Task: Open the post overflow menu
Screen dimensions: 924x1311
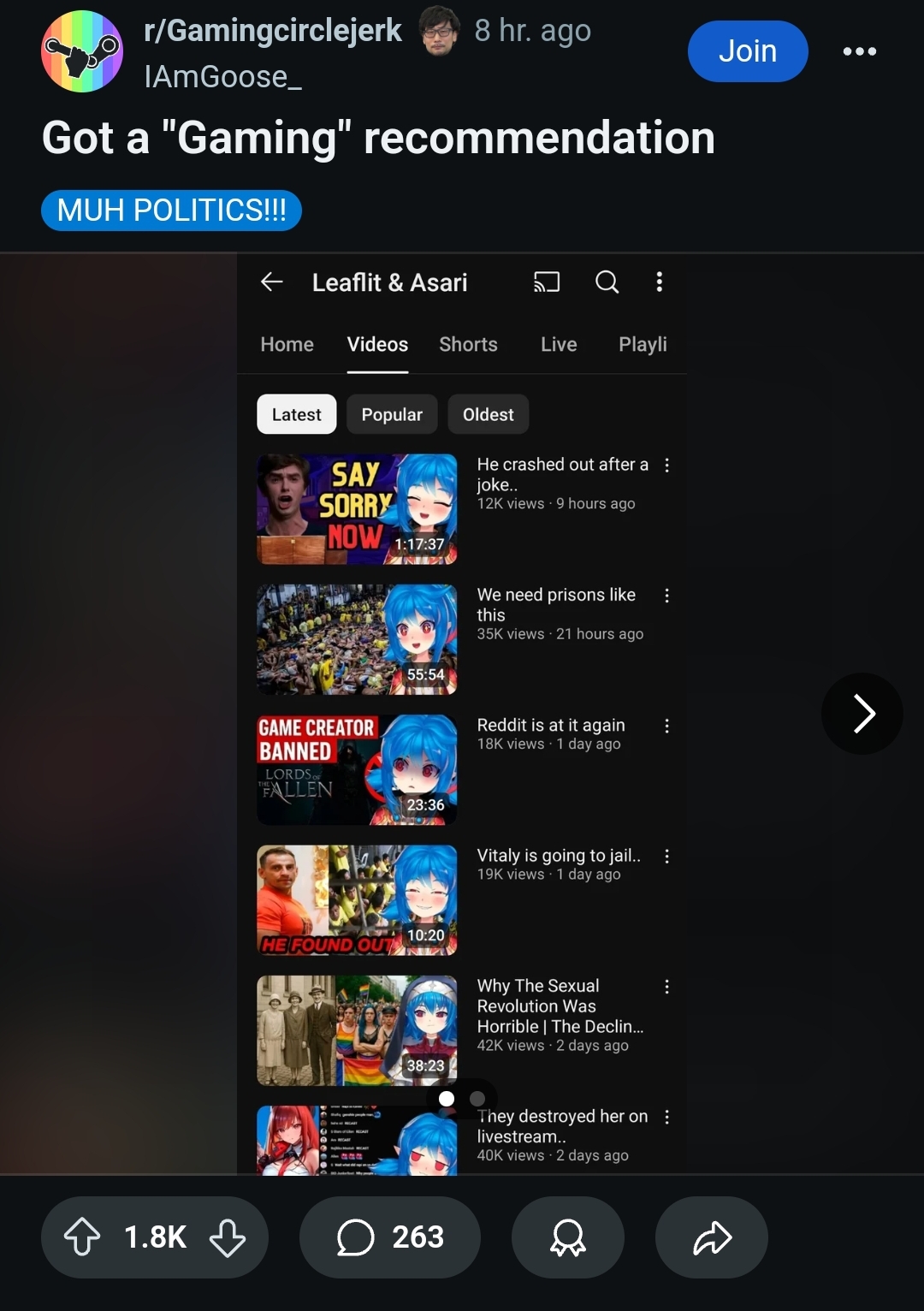Action: click(859, 51)
